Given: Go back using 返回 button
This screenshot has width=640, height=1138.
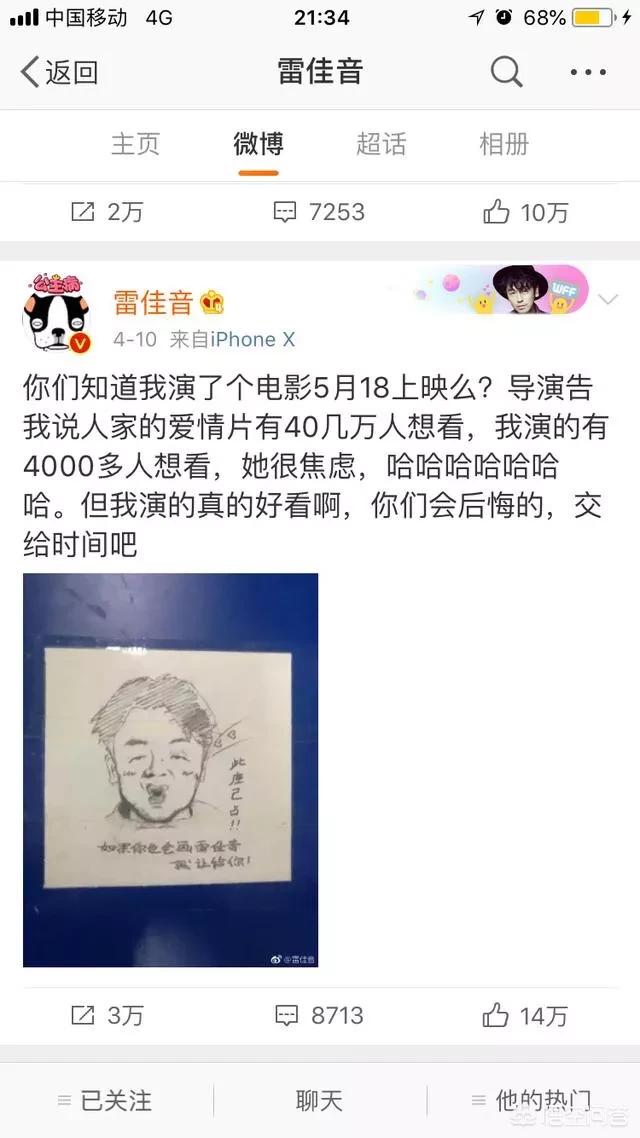Looking at the screenshot, I should (60, 72).
